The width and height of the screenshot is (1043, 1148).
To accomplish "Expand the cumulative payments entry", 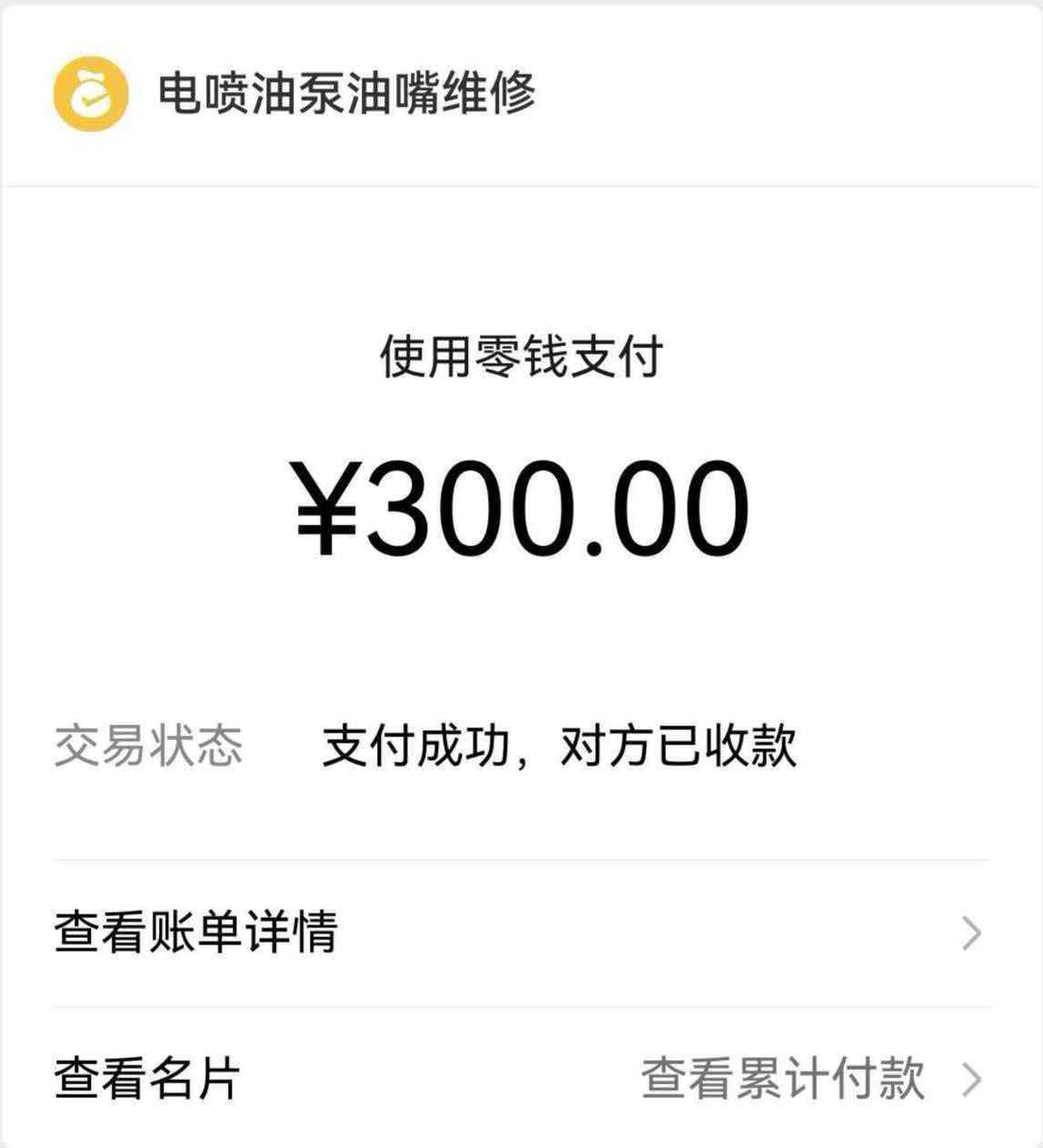I will pos(783,1078).
